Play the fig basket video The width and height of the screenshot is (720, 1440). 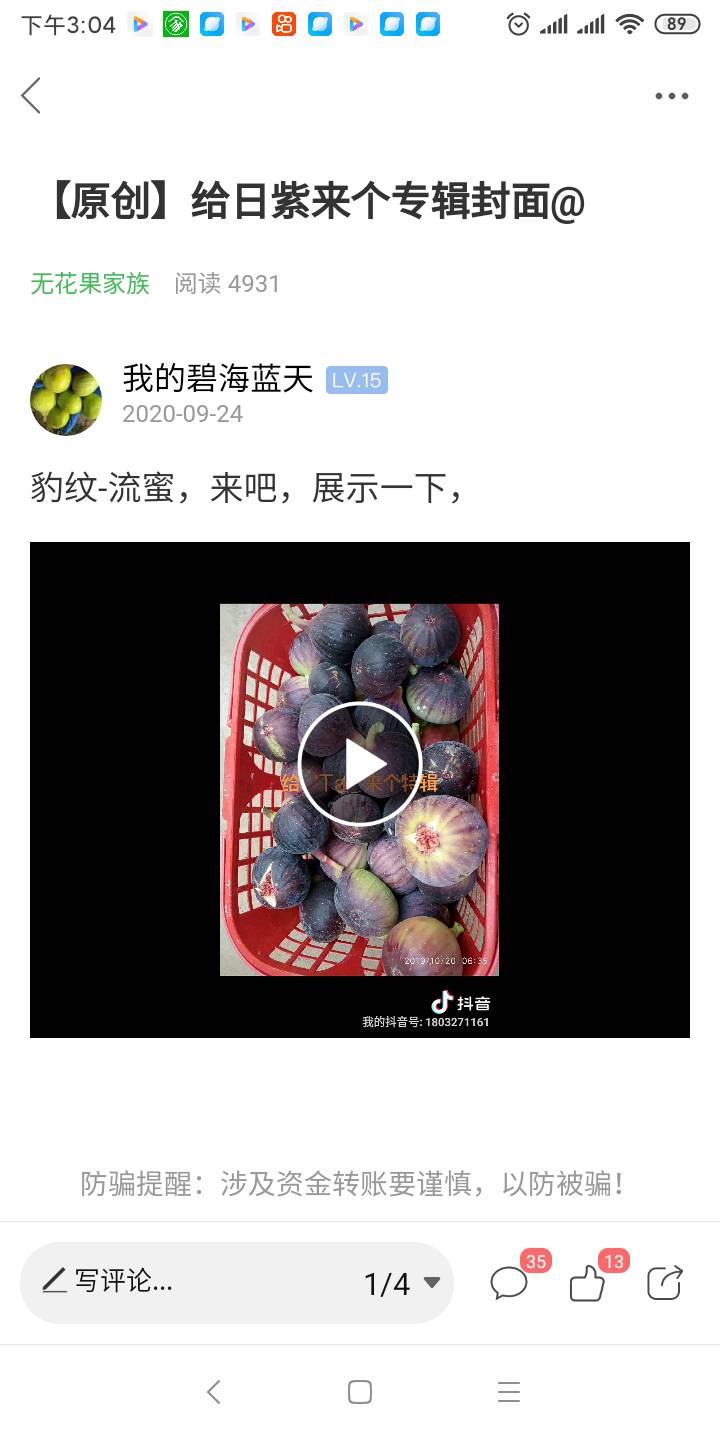coord(359,763)
